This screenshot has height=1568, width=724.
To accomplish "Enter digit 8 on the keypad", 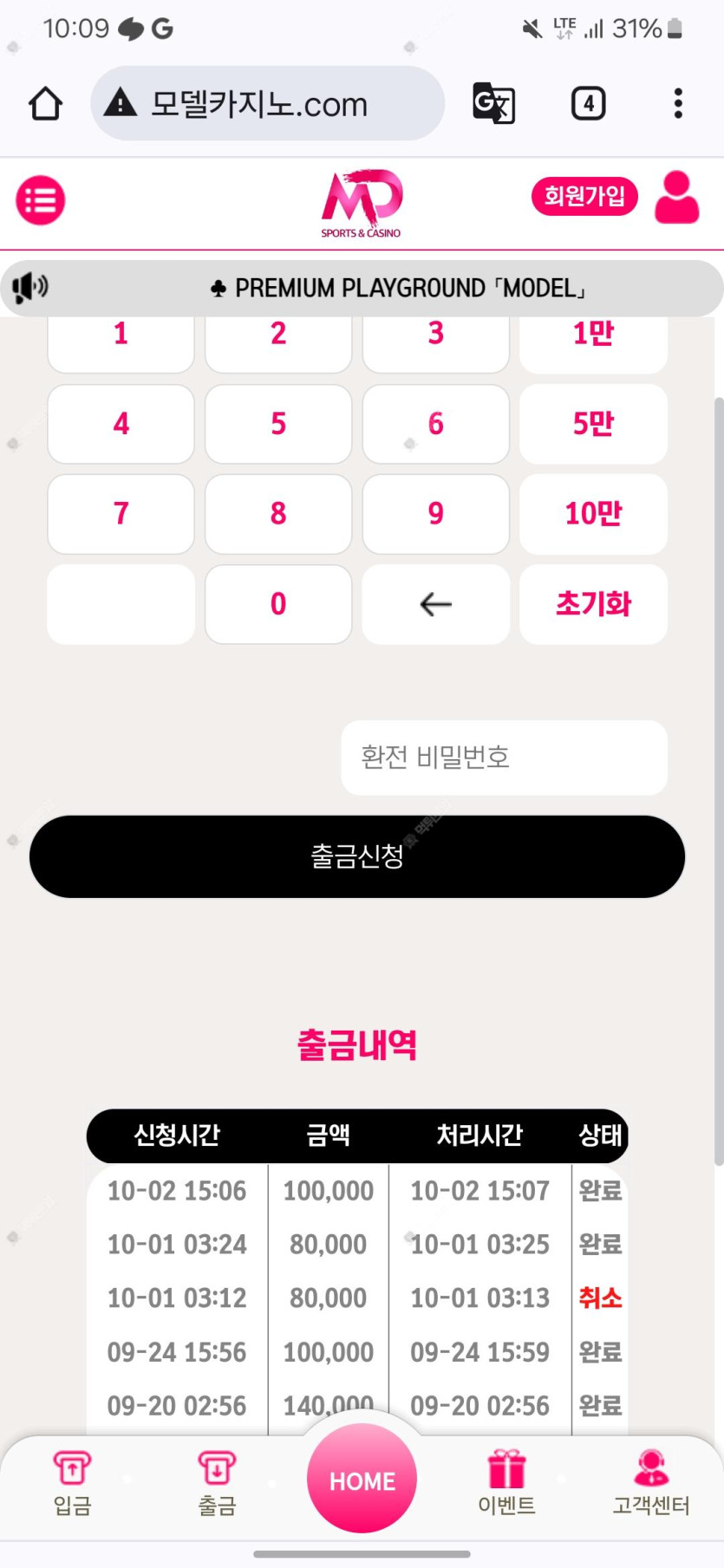I will 278,514.
